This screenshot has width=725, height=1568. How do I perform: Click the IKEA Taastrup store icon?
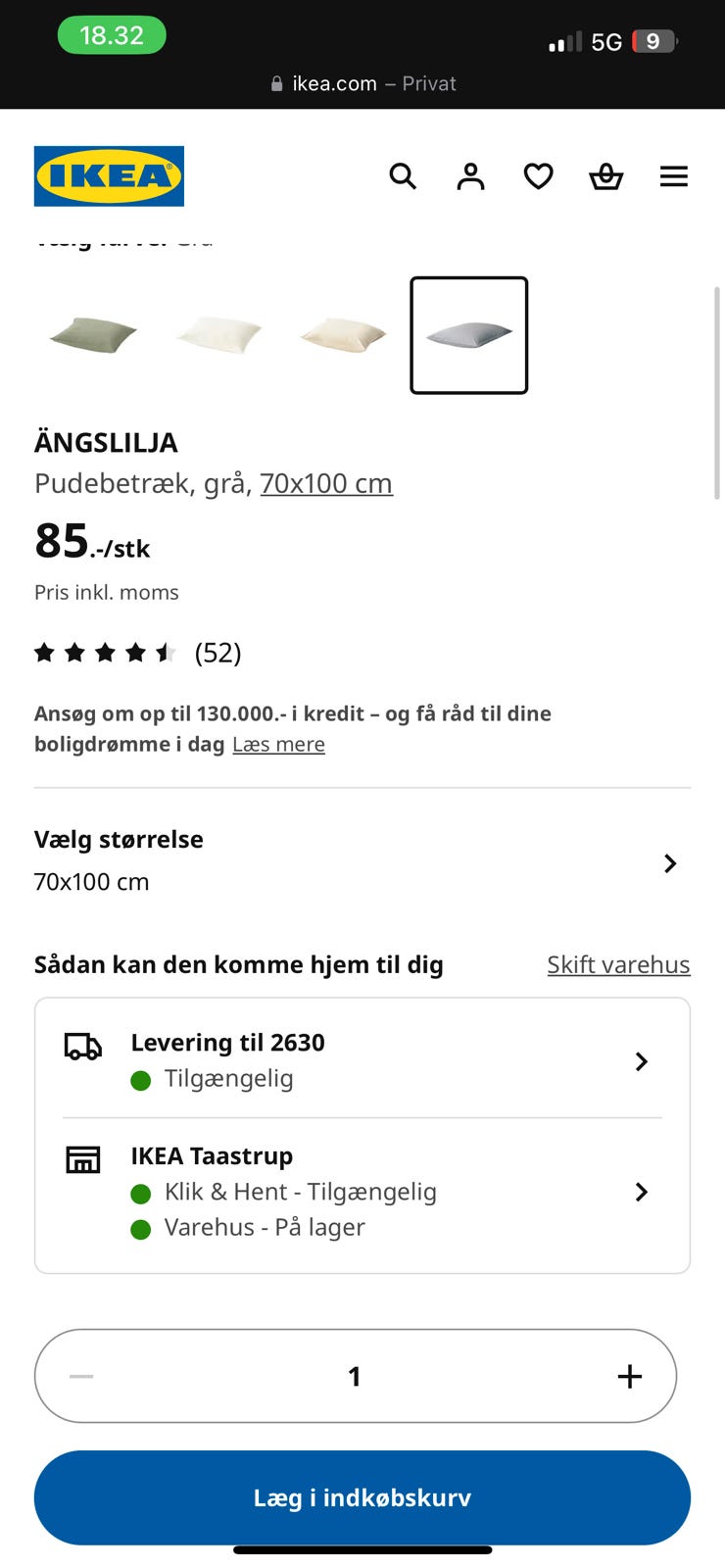[83, 1158]
